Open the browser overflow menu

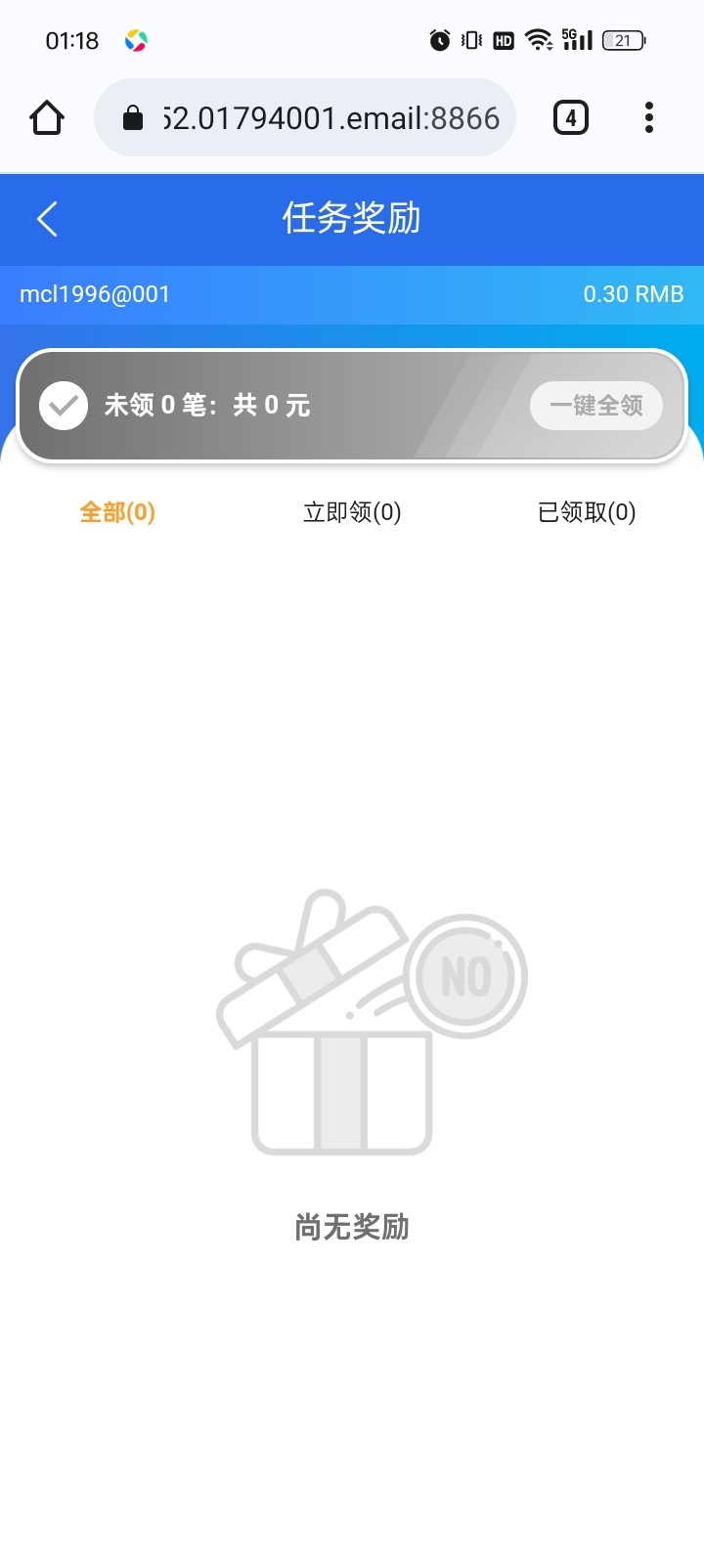[648, 118]
